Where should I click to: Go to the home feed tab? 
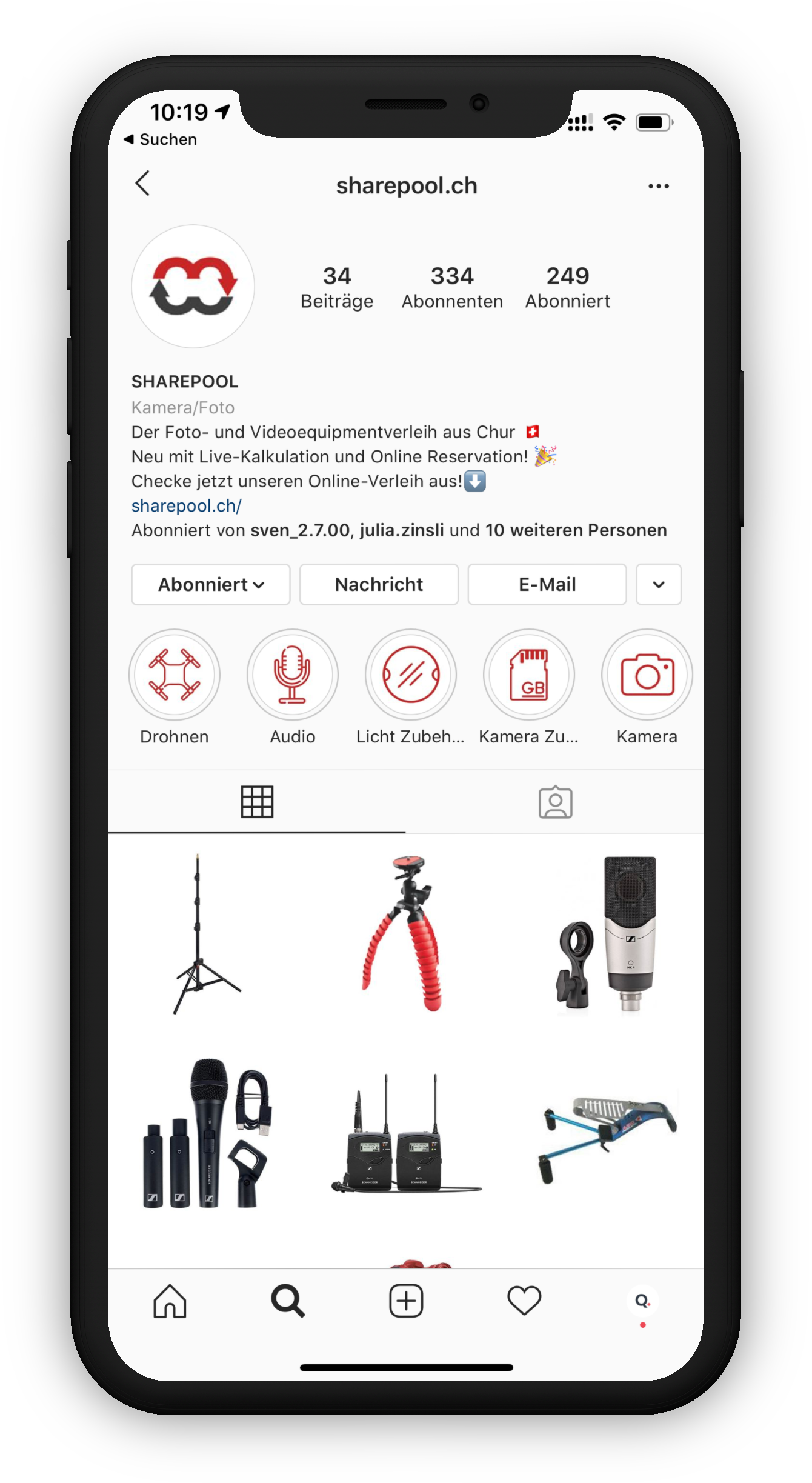(x=170, y=1301)
